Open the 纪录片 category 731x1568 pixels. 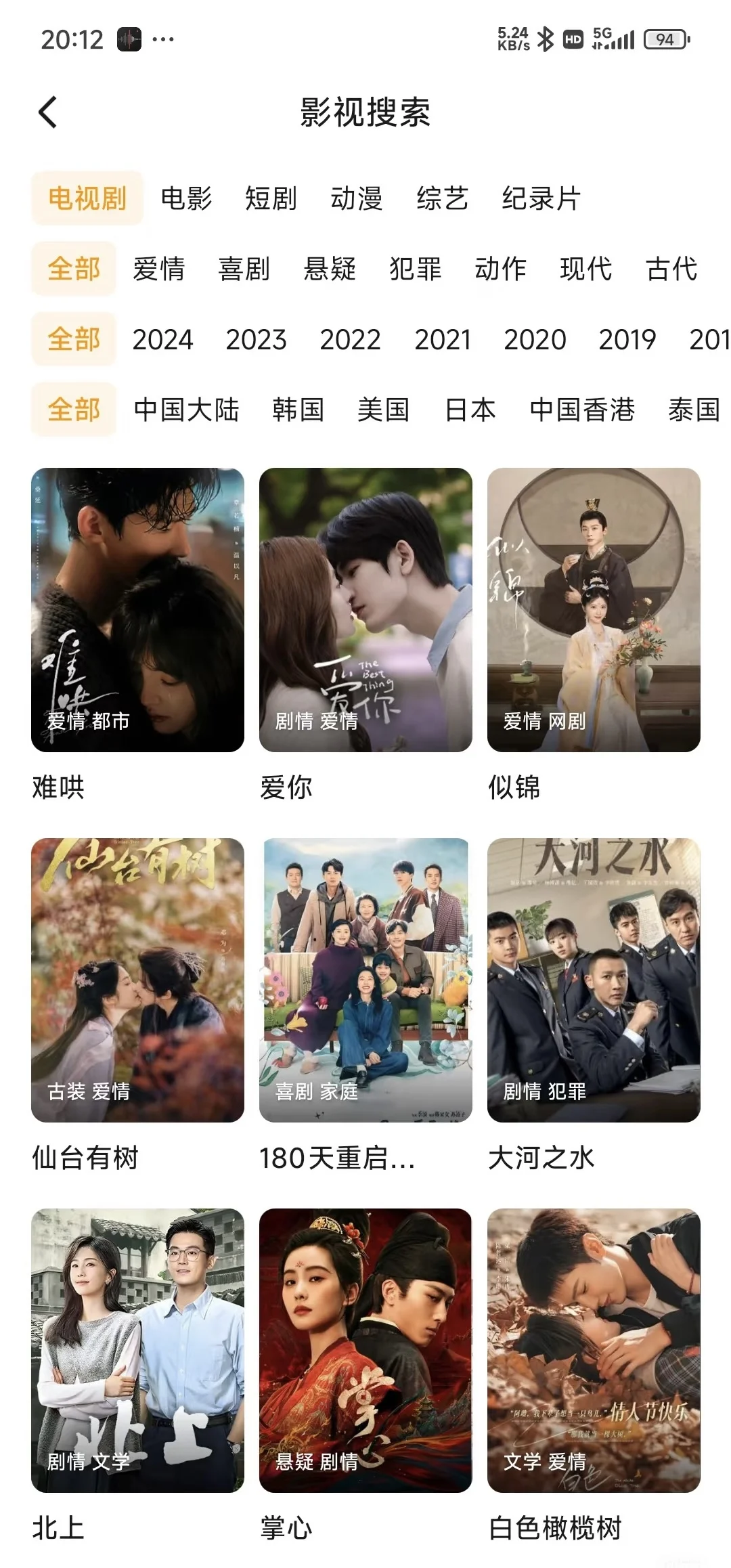pyautogui.click(x=541, y=198)
